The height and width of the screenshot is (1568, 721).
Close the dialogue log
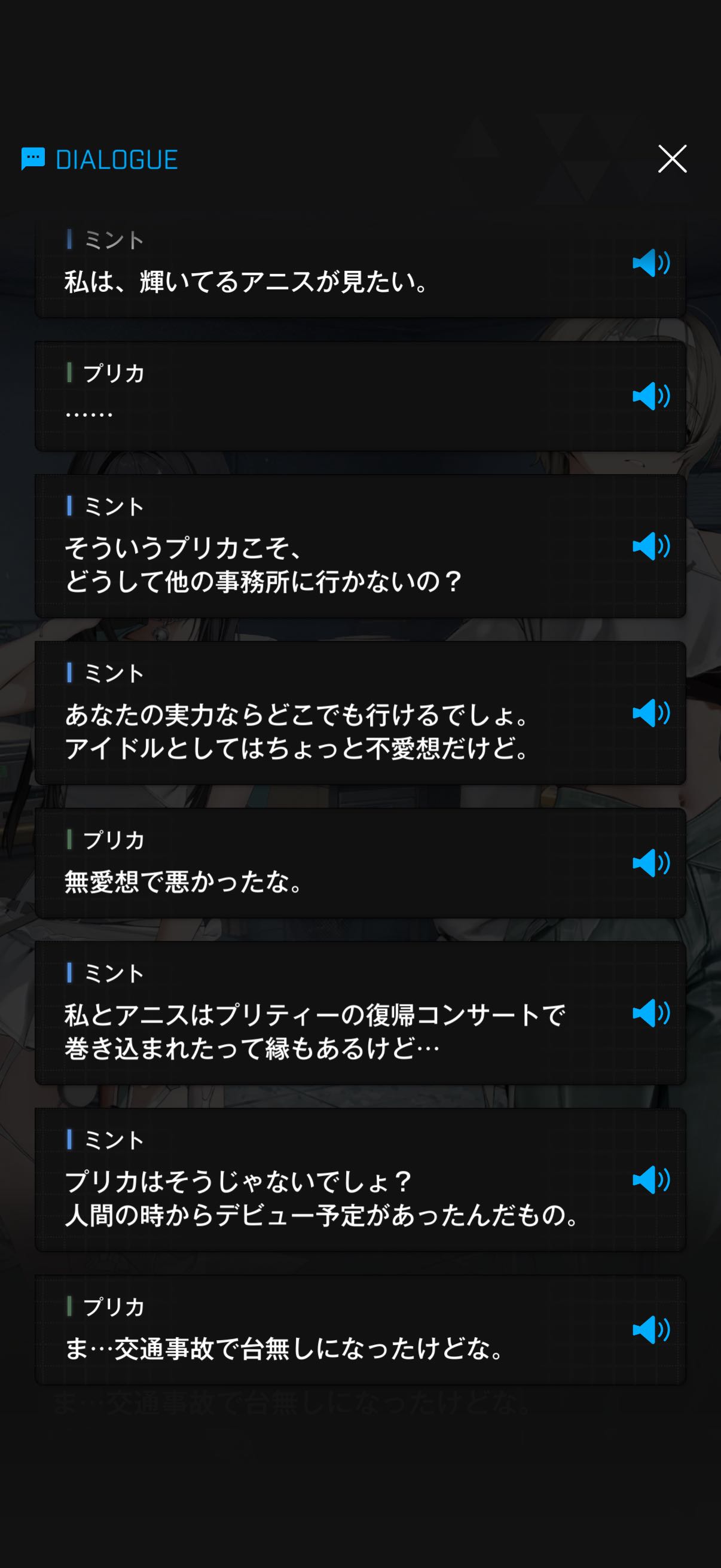tap(673, 159)
